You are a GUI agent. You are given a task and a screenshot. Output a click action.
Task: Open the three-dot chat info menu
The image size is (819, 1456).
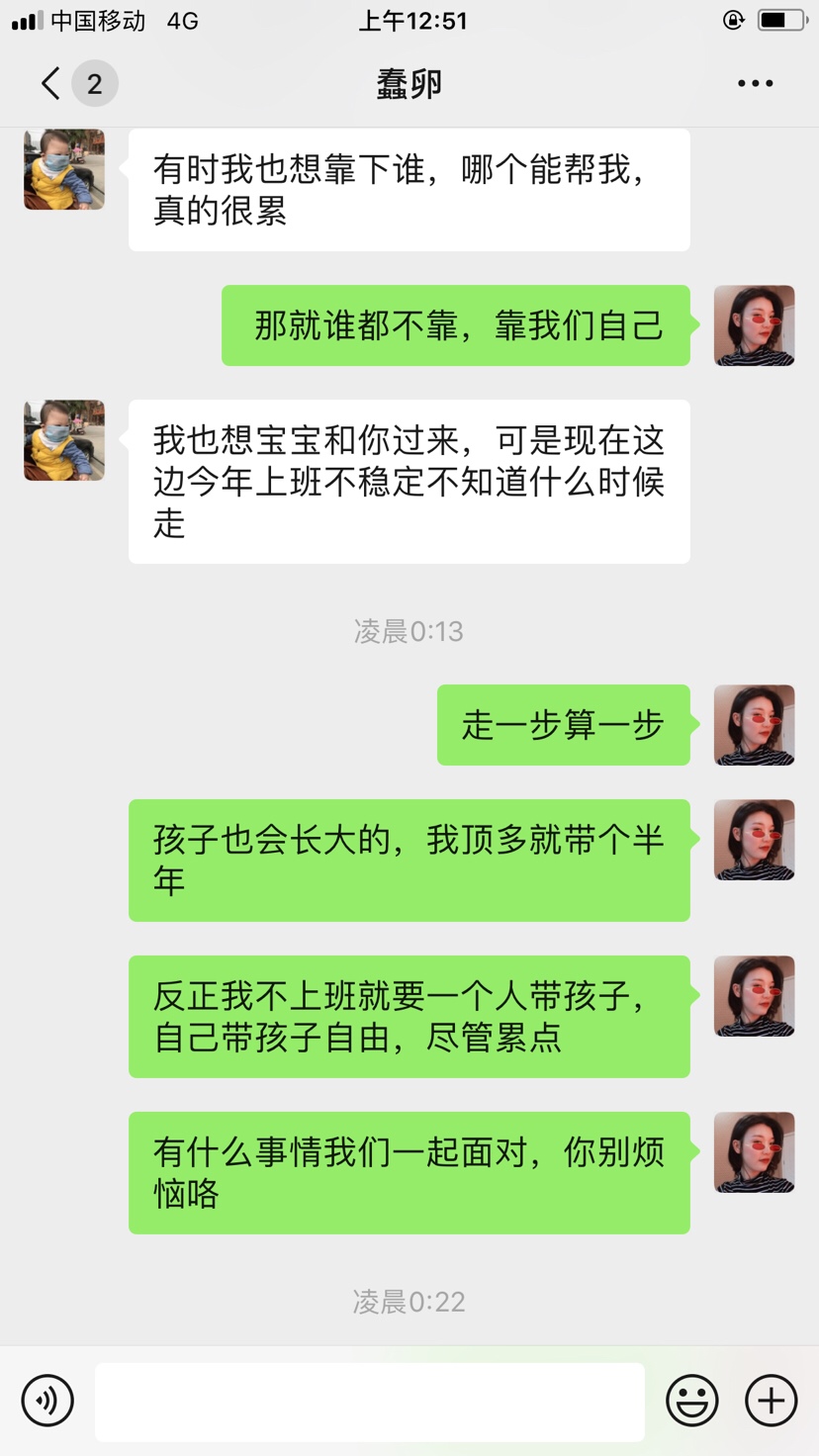tap(755, 84)
